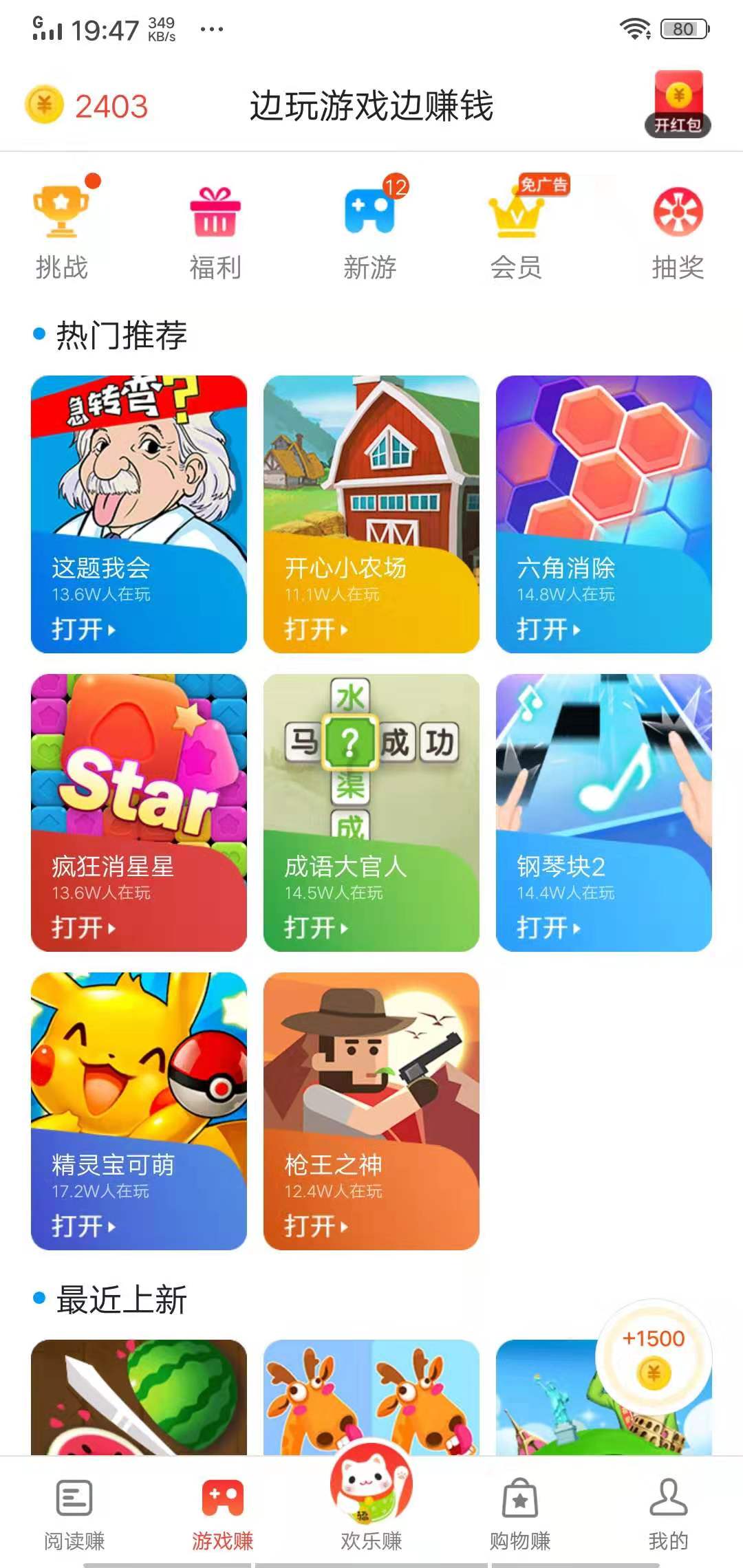Viewport: 743px width, 1568px height.
Task: Click the 疯狂消星星 game thumbnail
Action: (x=138, y=805)
